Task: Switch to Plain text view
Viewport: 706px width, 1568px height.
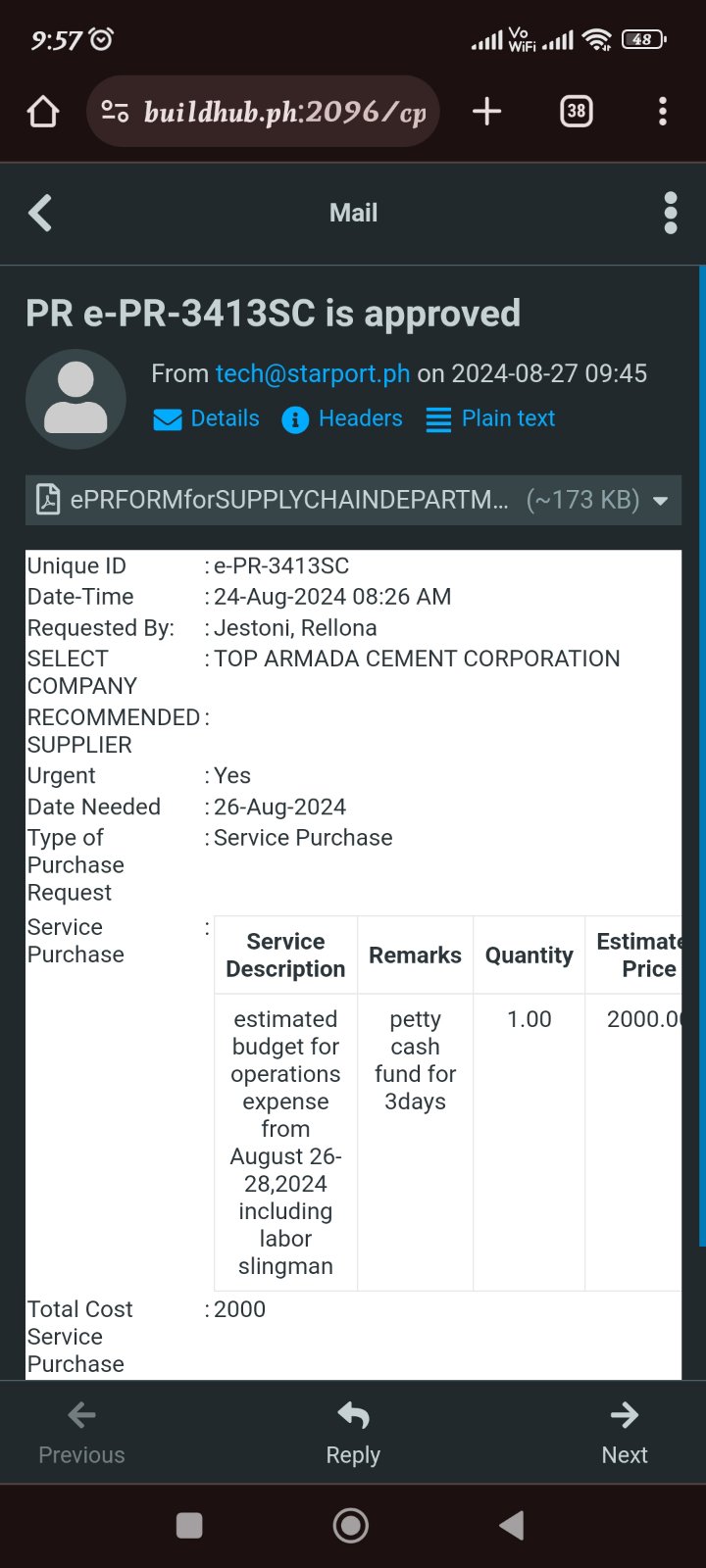Action: (491, 418)
